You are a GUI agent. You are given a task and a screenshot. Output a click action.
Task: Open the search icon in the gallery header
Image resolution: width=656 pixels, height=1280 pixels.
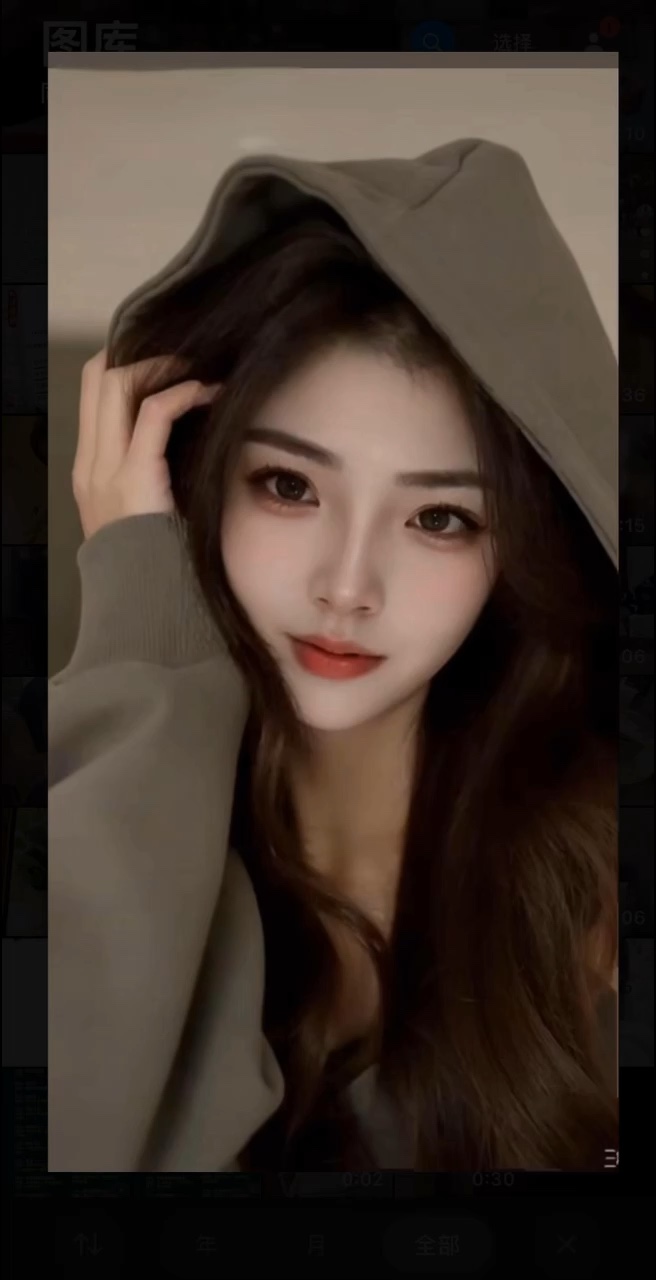point(432,42)
